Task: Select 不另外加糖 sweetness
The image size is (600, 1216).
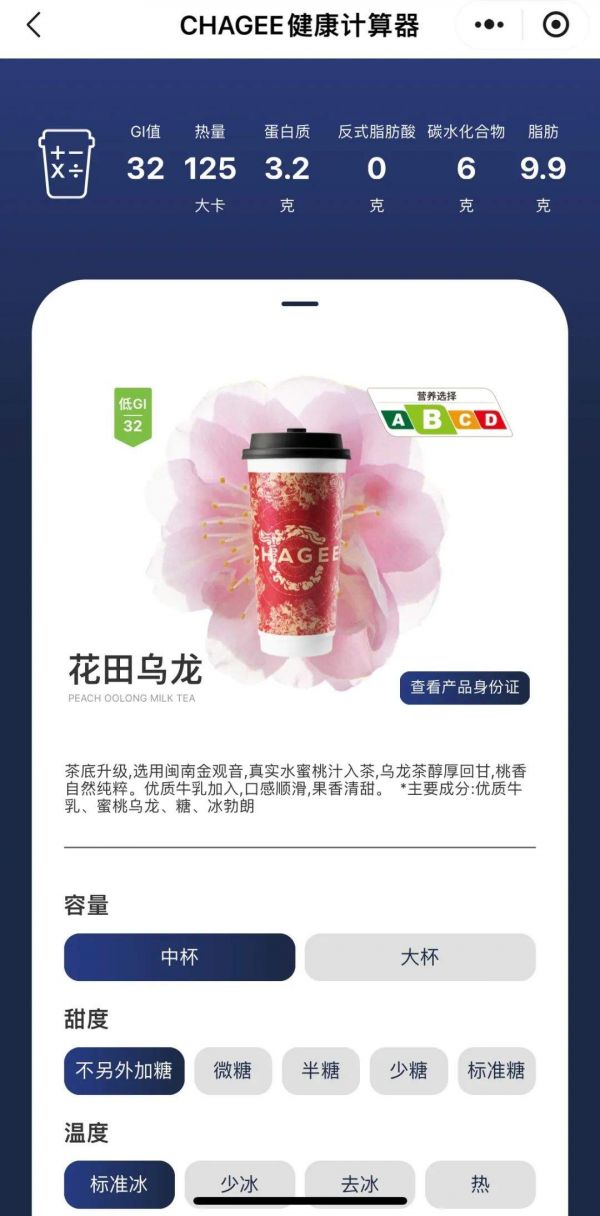Action: coord(124,1071)
